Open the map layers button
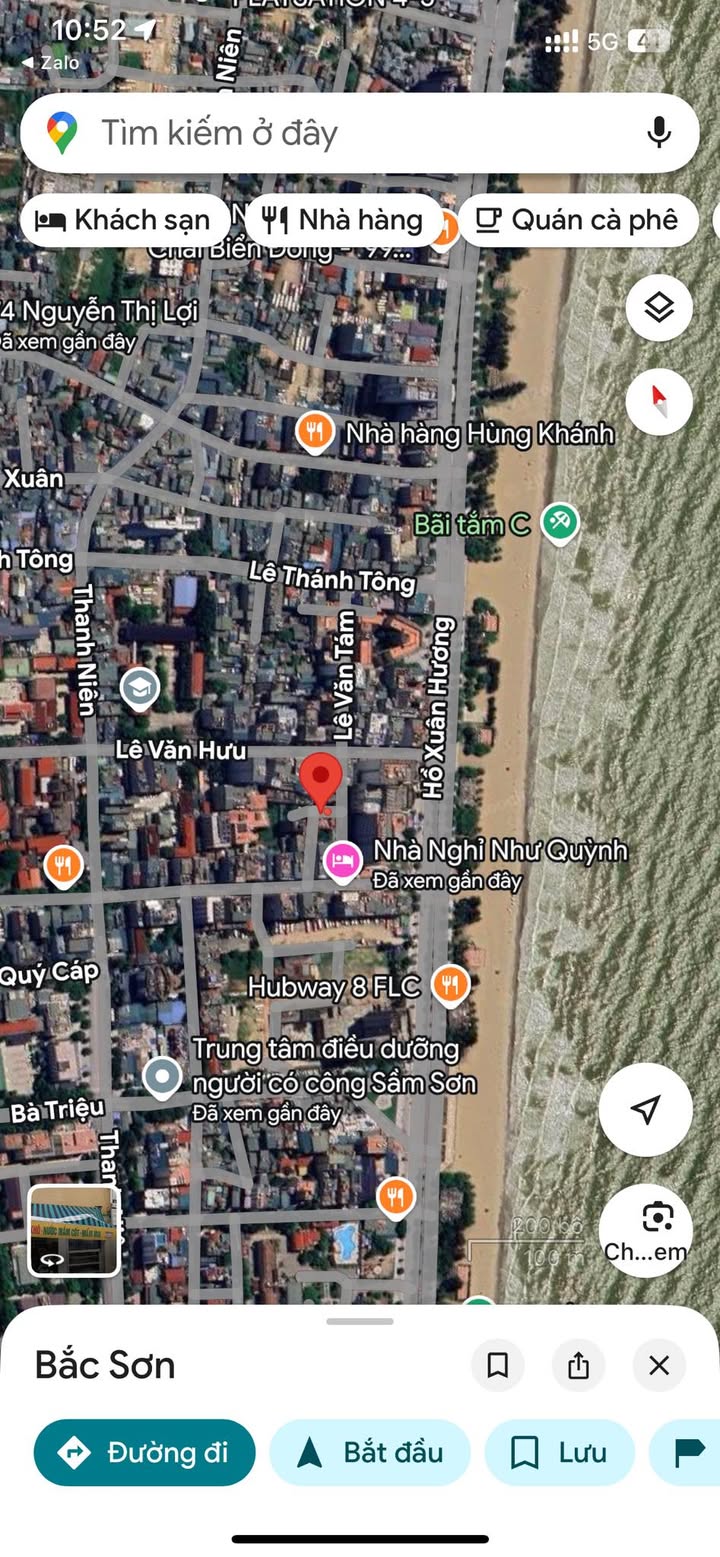 coord(659,308)
